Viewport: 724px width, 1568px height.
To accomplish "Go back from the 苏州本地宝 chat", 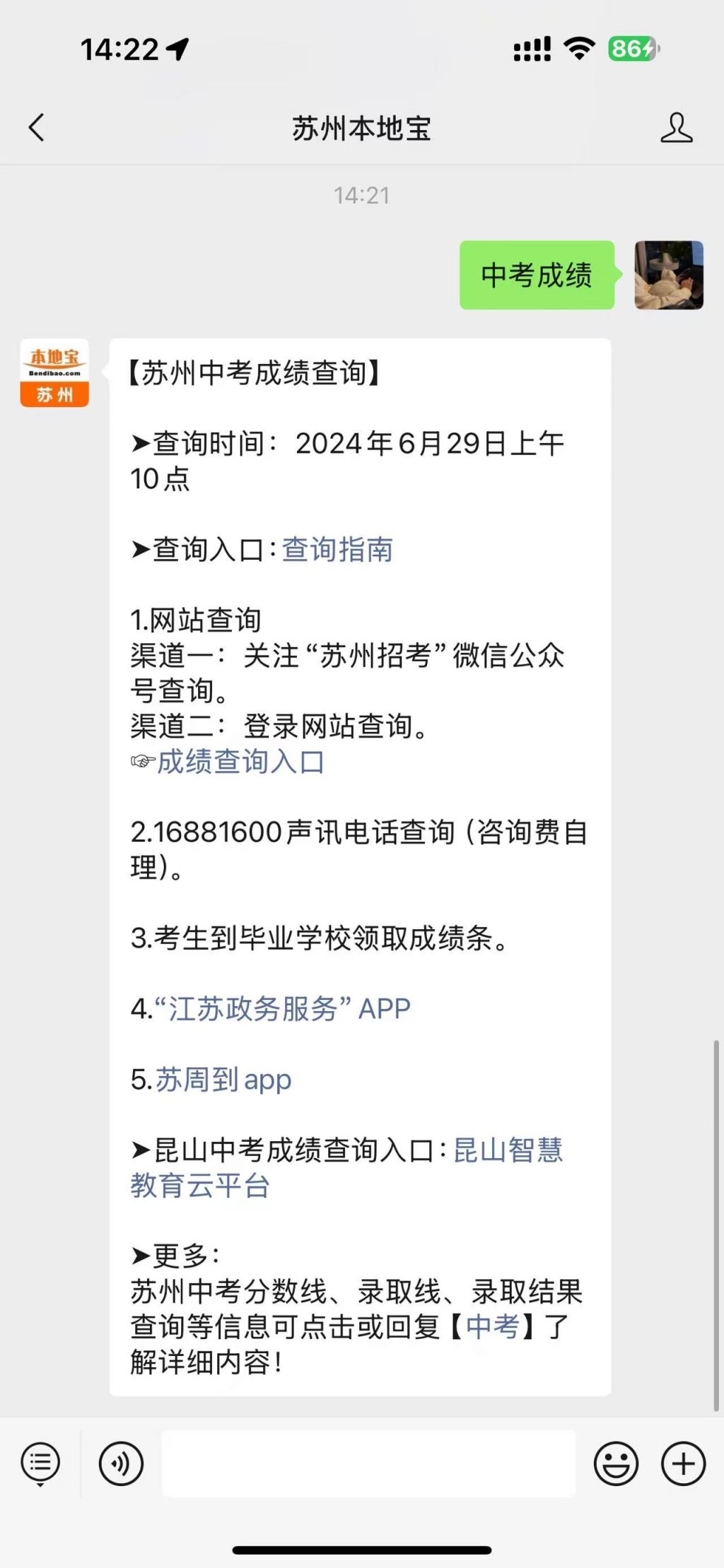I will pyautogui.click(x=37, y=128).
